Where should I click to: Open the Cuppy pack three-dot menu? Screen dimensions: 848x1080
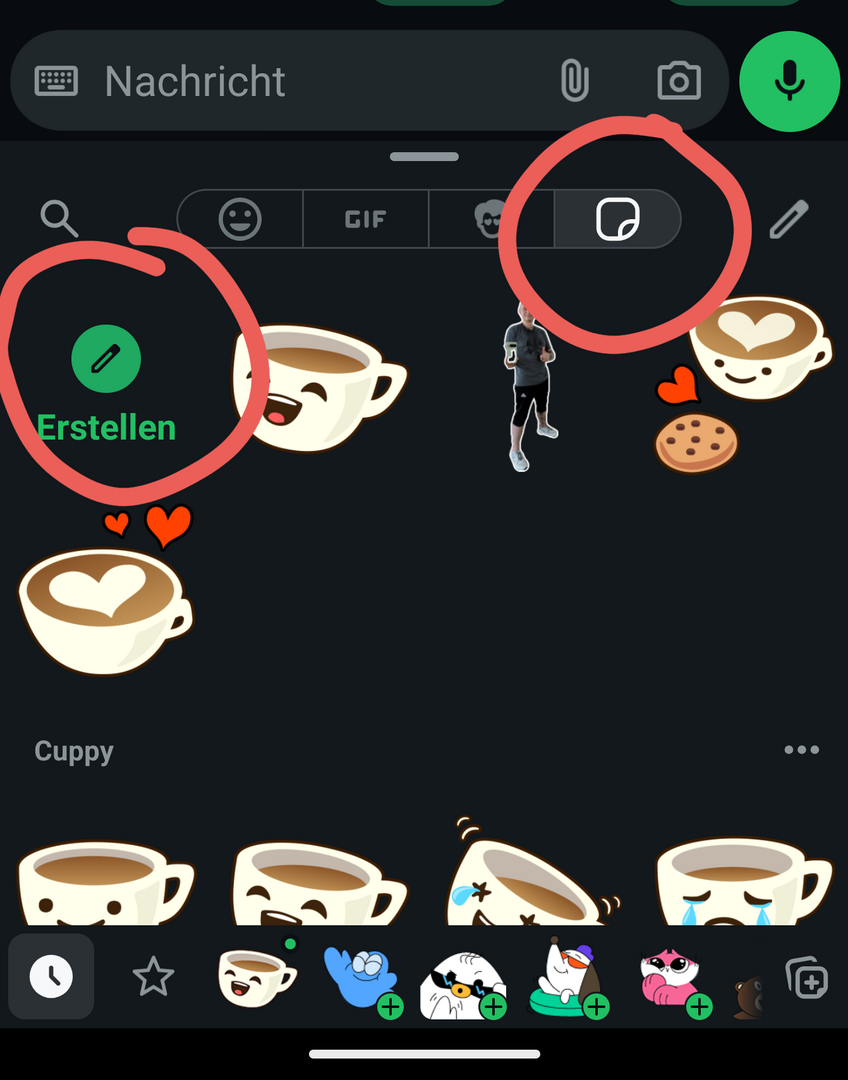[802, 750]
